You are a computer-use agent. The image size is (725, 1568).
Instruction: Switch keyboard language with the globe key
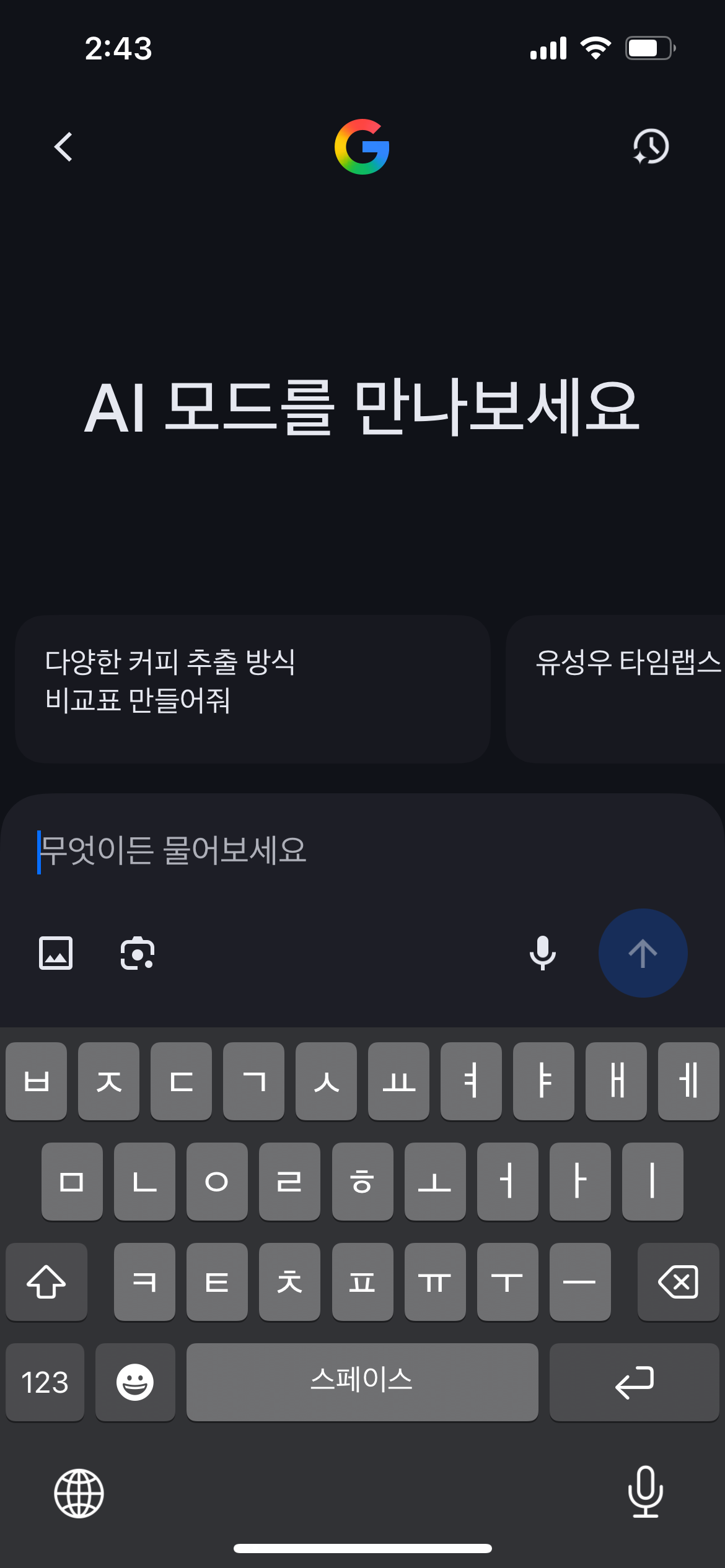point(79,1493)
